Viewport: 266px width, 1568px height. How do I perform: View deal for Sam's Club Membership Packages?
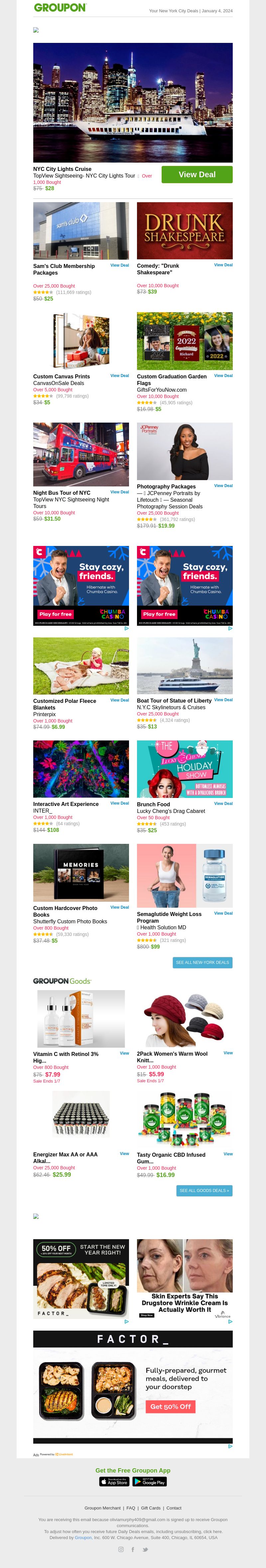click(x=119, y=265)
